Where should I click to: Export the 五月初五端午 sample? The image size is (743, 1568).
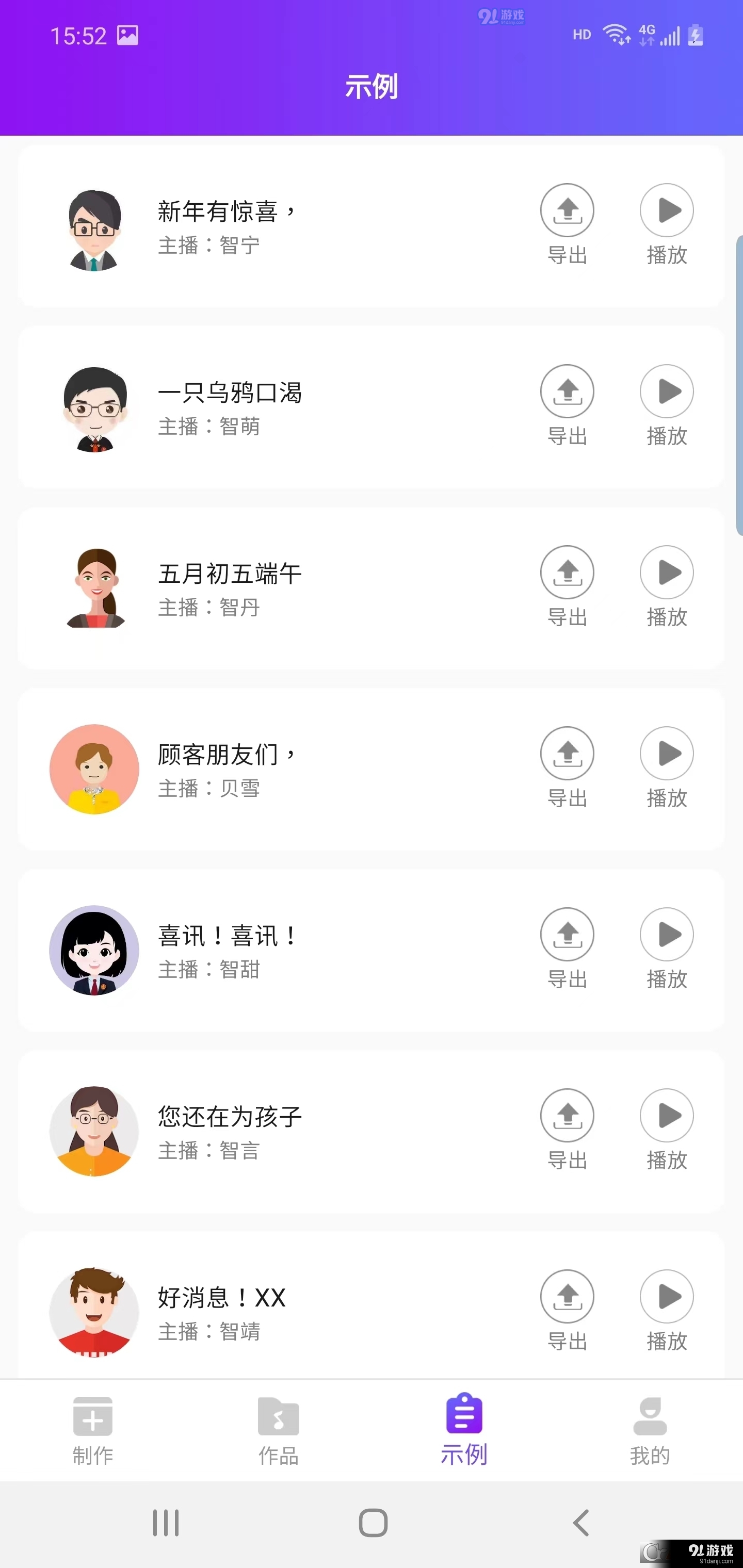567,573
